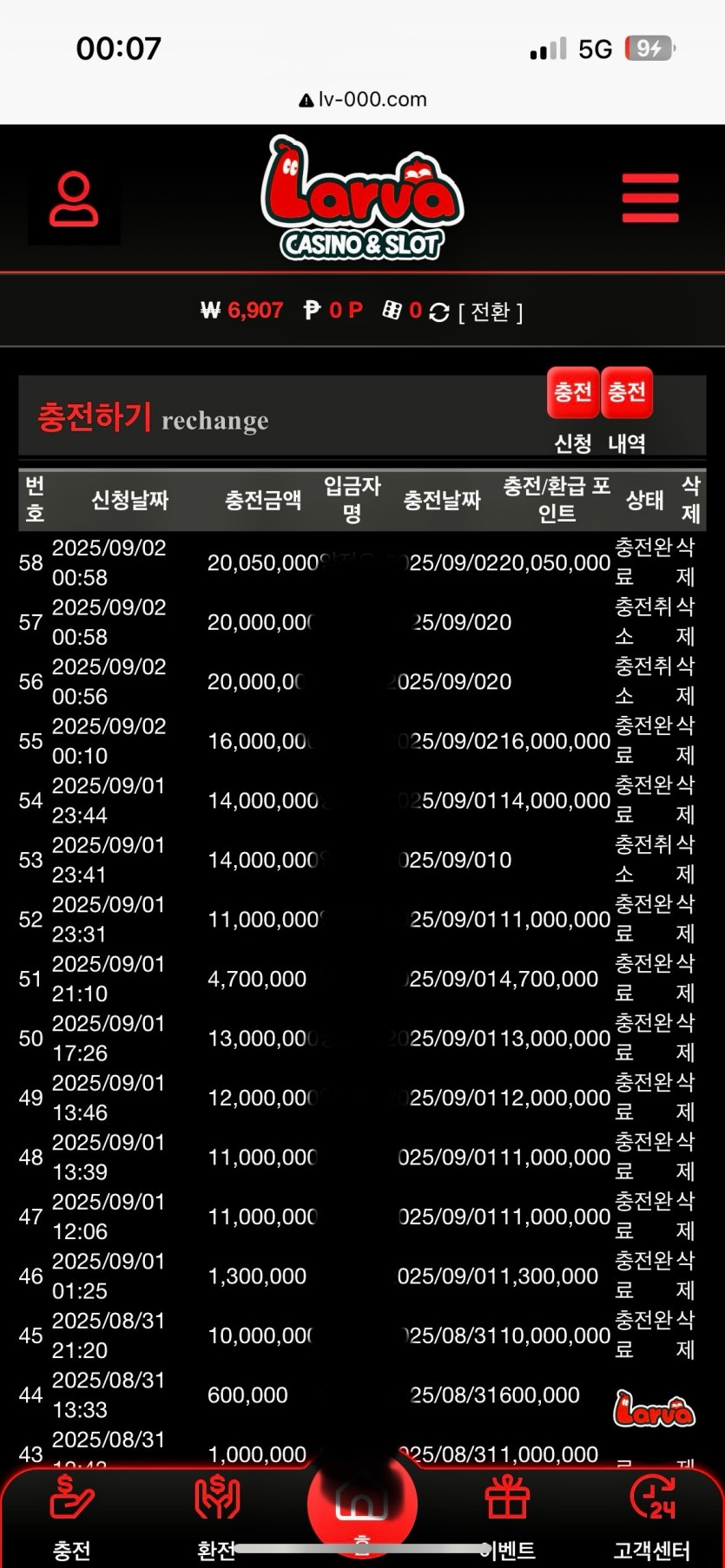Open the 이벤트 events tab
This screenshot has height=1568, width=725.
click(x=508, y=1514)
